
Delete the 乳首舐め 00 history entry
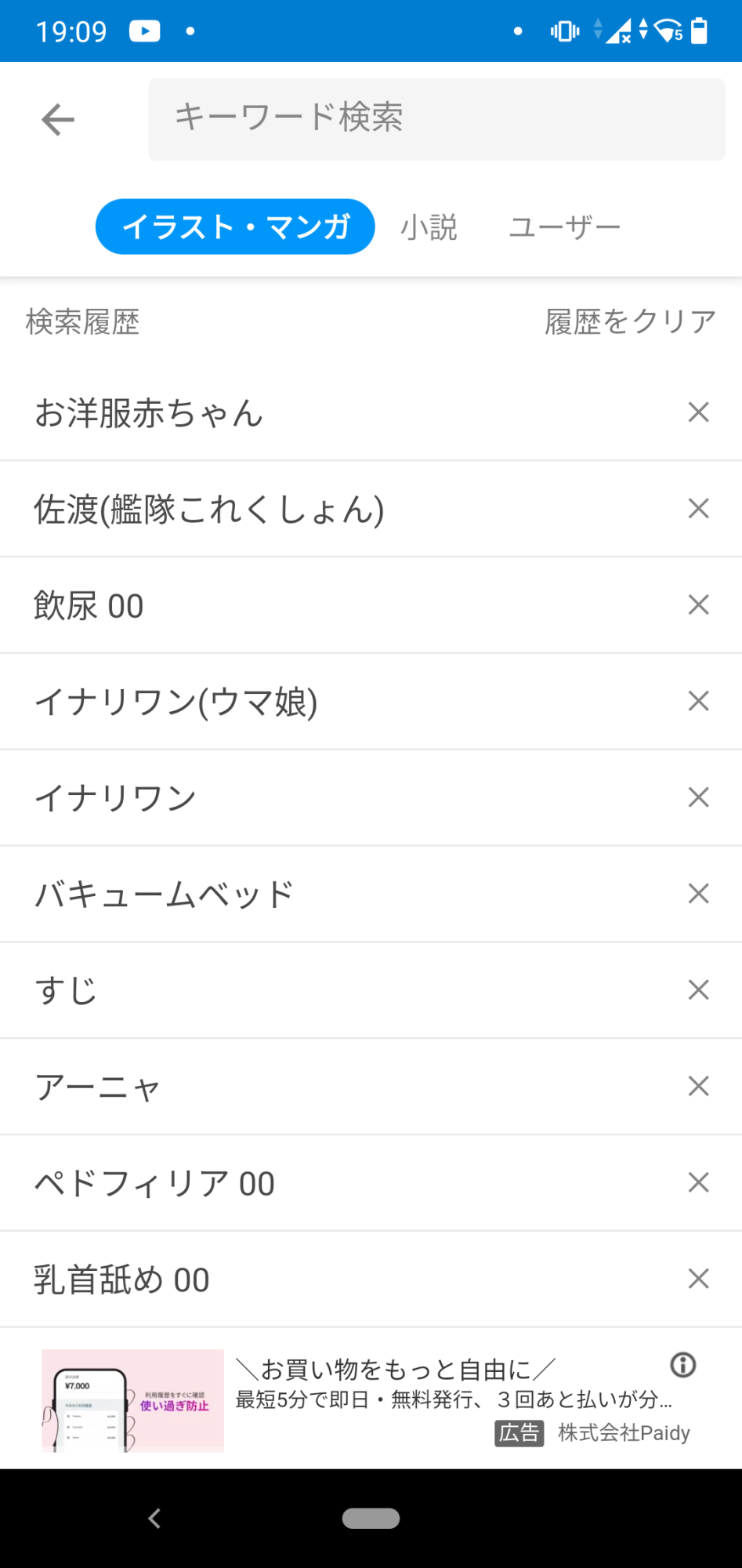click(x=698, y=1279)
